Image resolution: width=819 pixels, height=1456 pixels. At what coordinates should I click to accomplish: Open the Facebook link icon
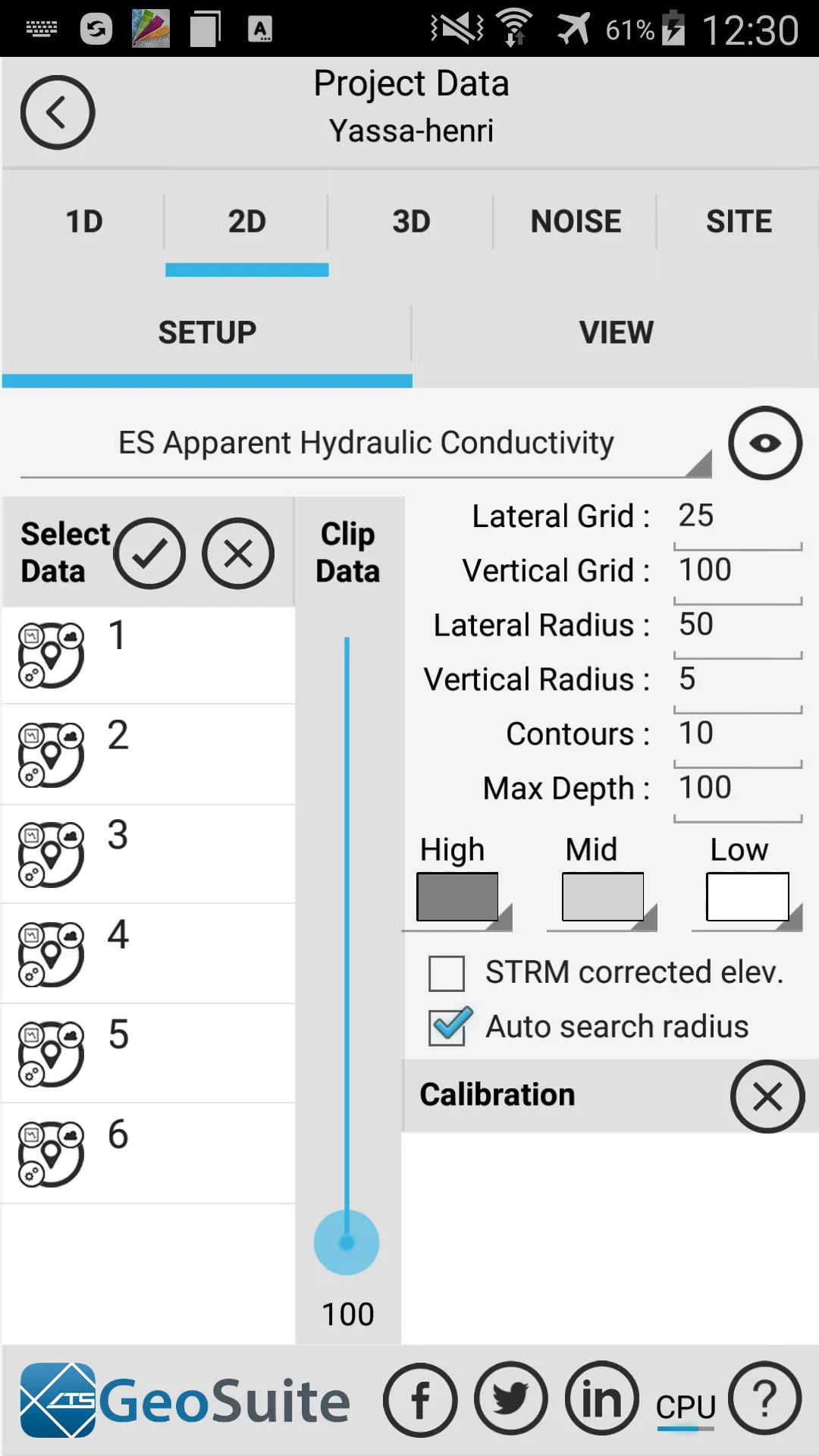pos(420,1400)
